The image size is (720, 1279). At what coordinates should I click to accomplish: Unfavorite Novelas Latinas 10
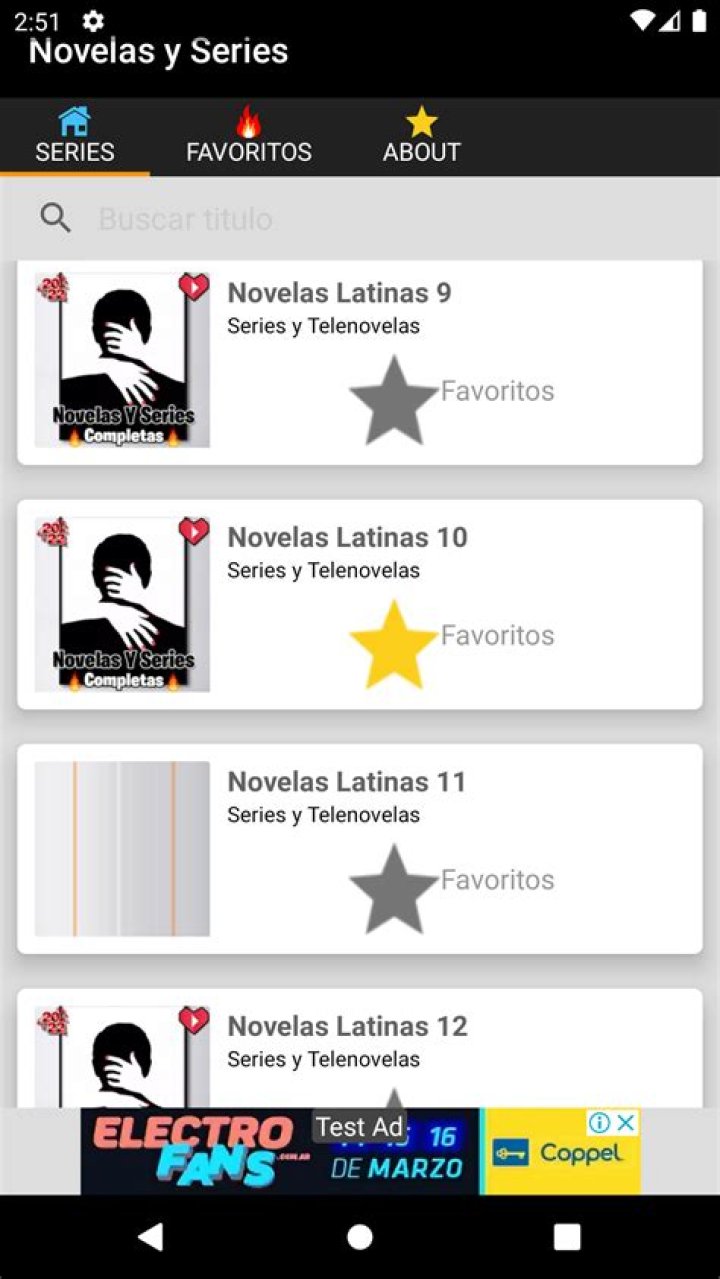click(x=393, y=637)
